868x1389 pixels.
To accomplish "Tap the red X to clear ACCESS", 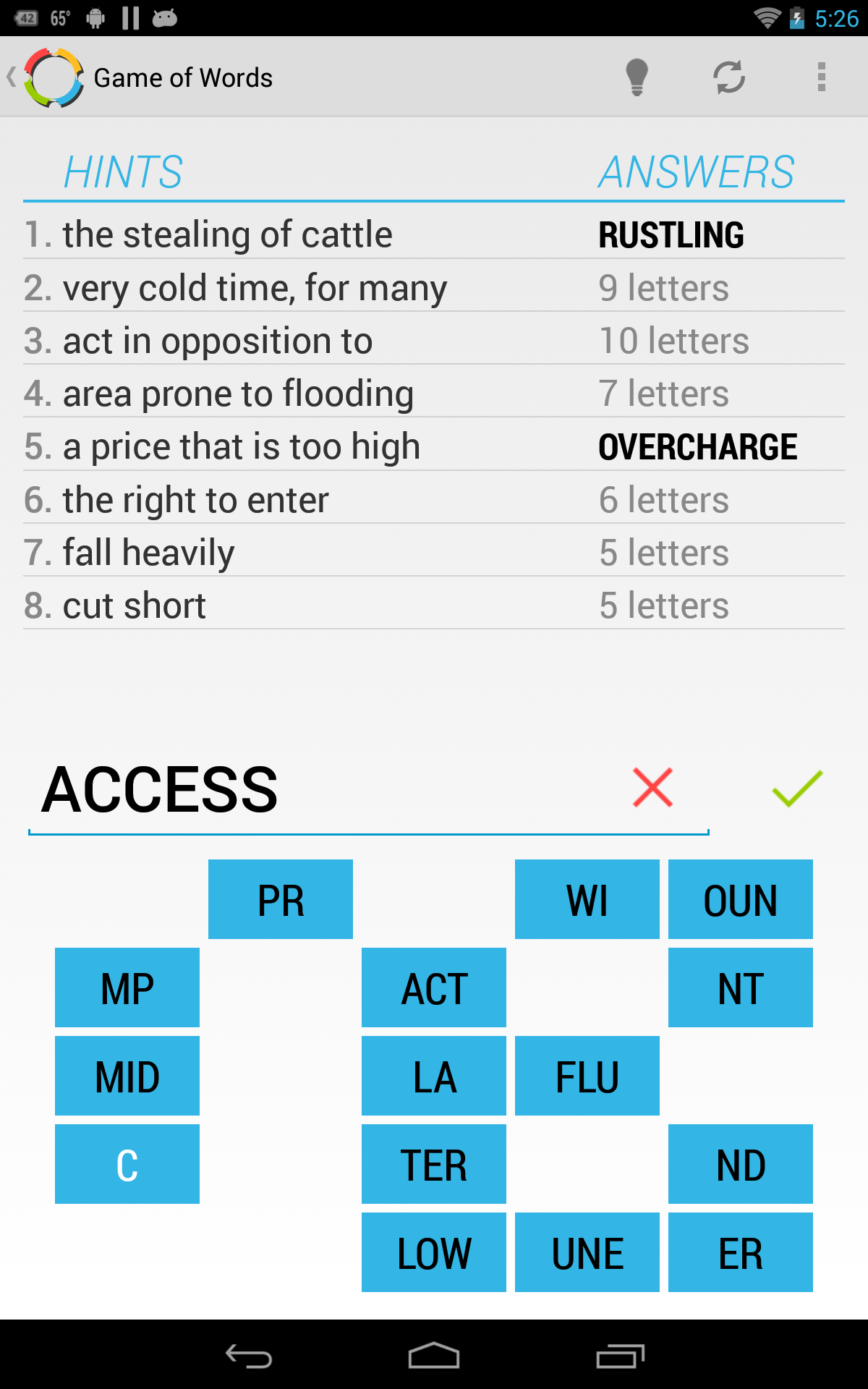I will click(x=652, y=789).
